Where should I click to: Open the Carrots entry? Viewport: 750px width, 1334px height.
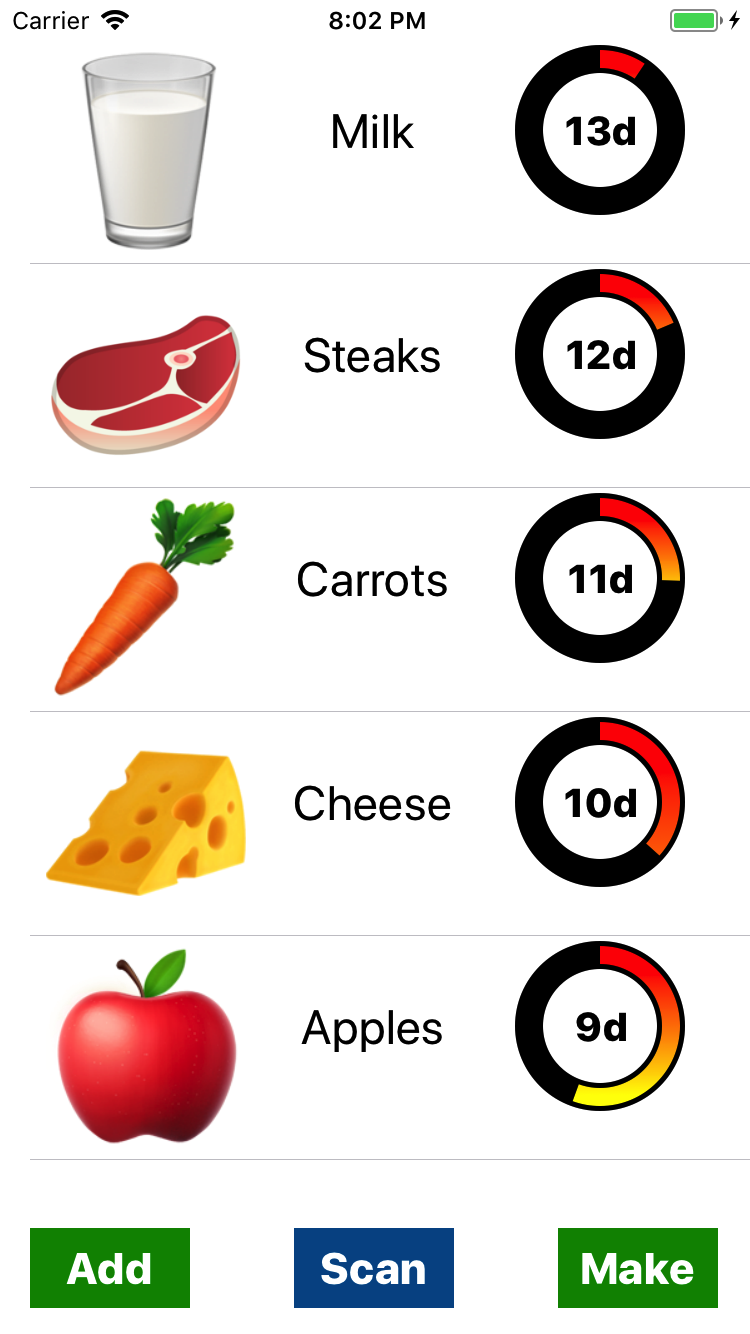click(372, 580)
